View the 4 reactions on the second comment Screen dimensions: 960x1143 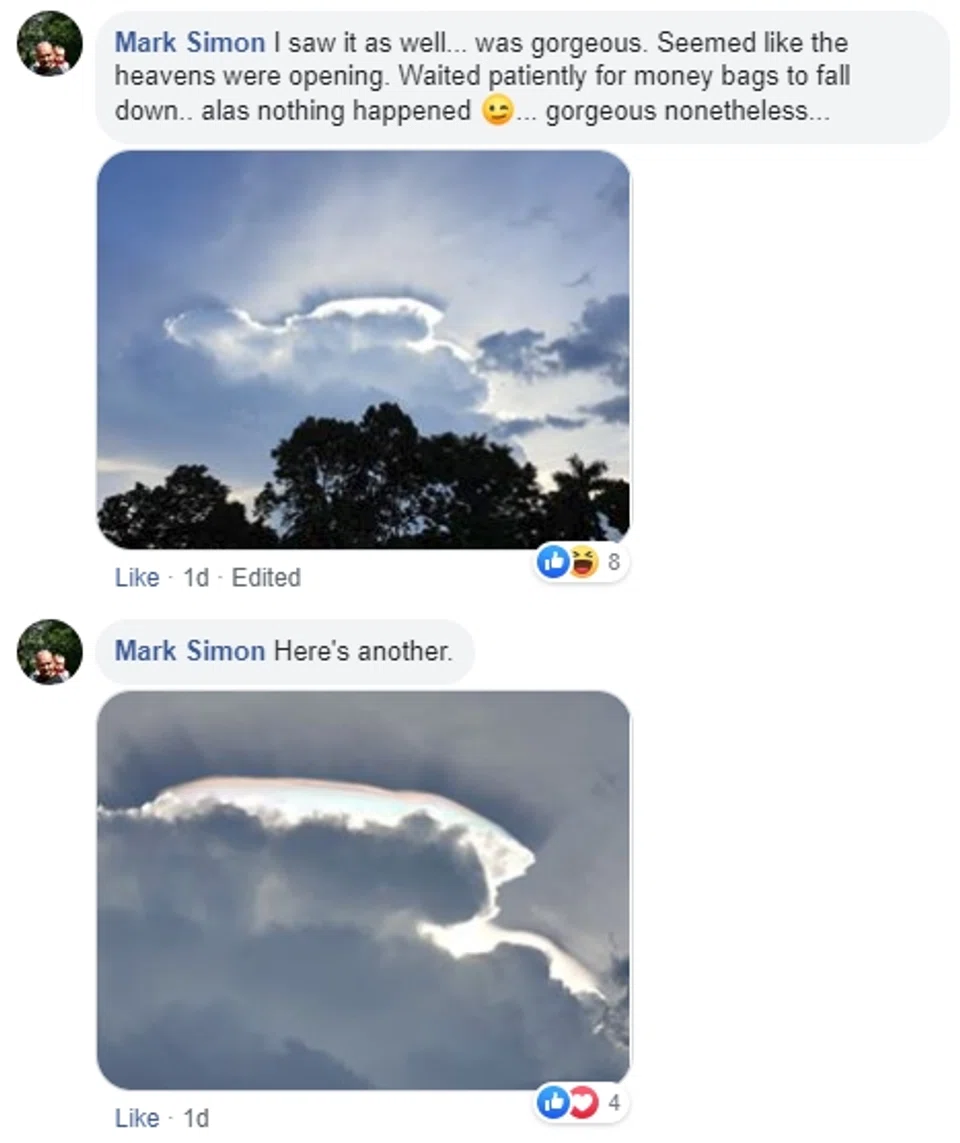pos(581,1104)
